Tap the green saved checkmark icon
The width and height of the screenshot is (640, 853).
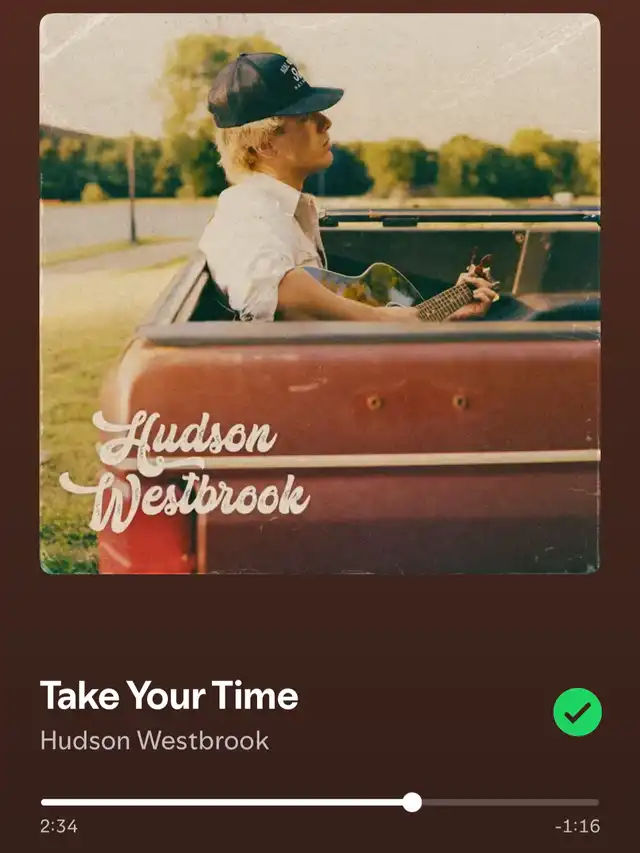coord(577,712)
